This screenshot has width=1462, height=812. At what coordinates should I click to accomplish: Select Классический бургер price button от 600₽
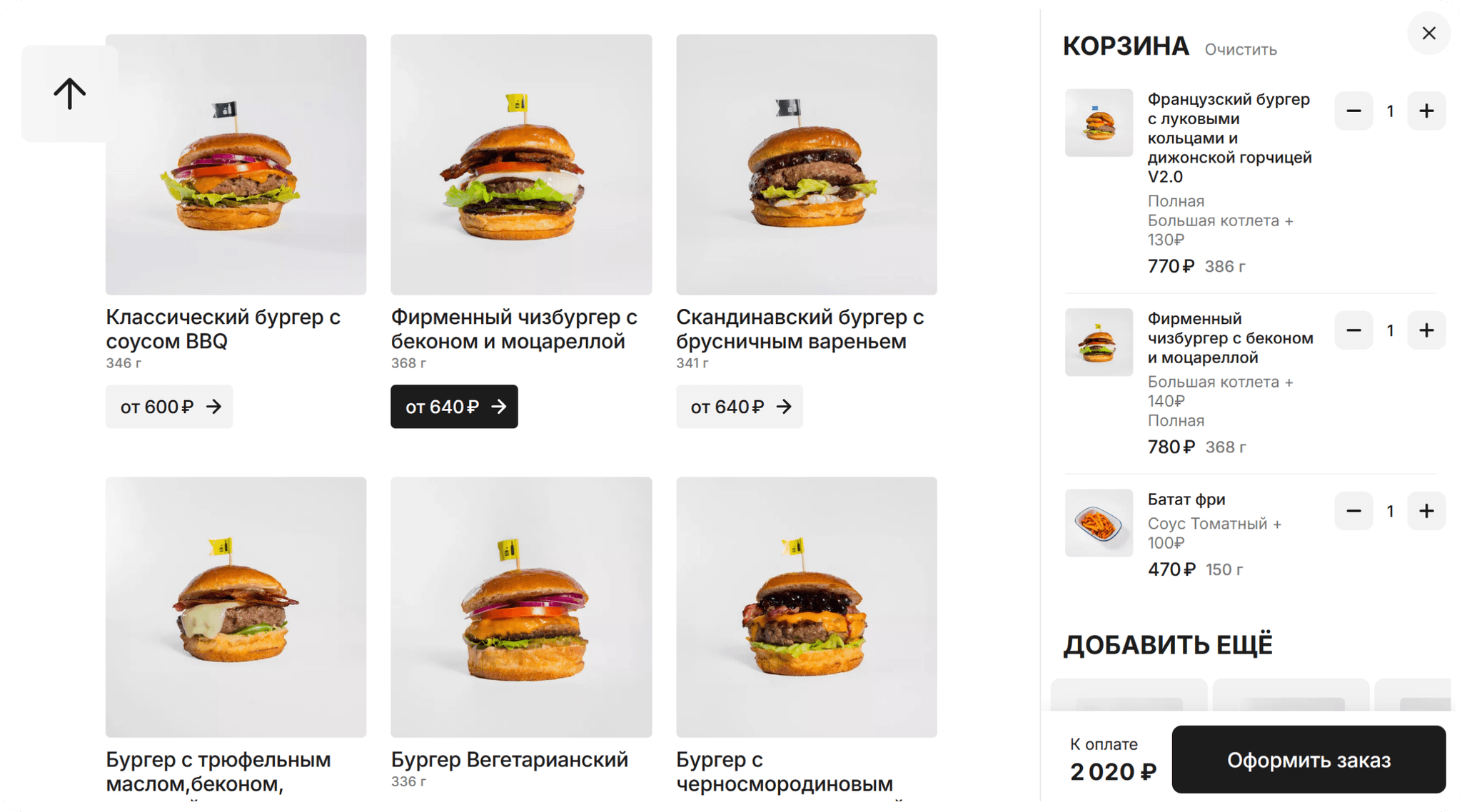tap(169, 407)
